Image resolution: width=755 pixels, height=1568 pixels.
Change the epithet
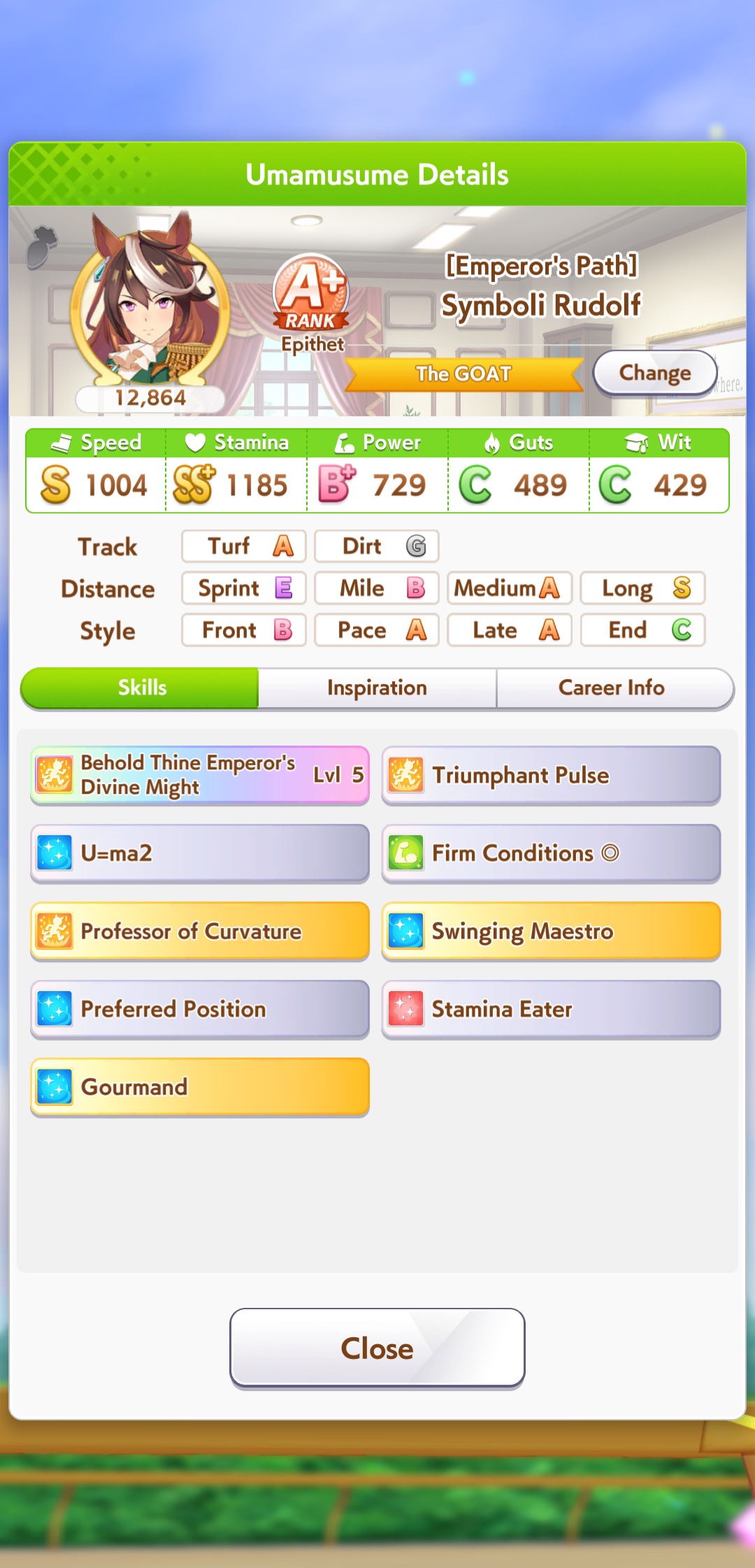(x=654, y=373)
